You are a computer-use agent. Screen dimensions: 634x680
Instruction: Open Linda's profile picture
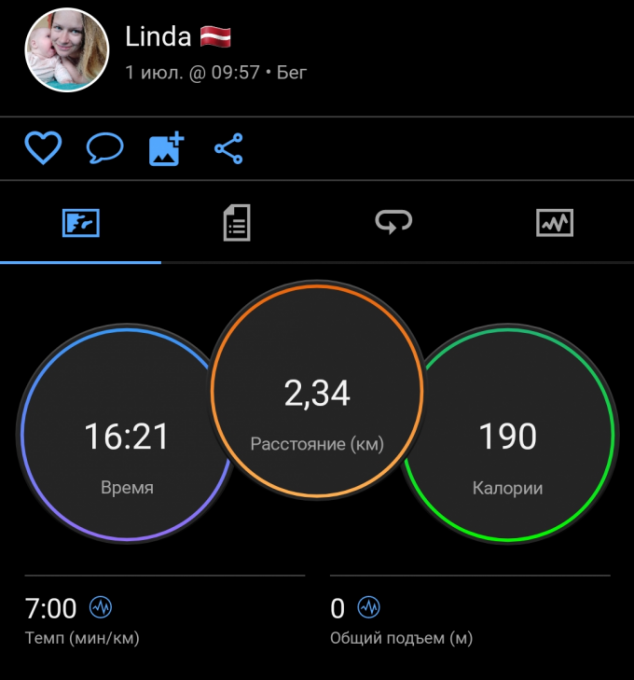coord(66,50)
